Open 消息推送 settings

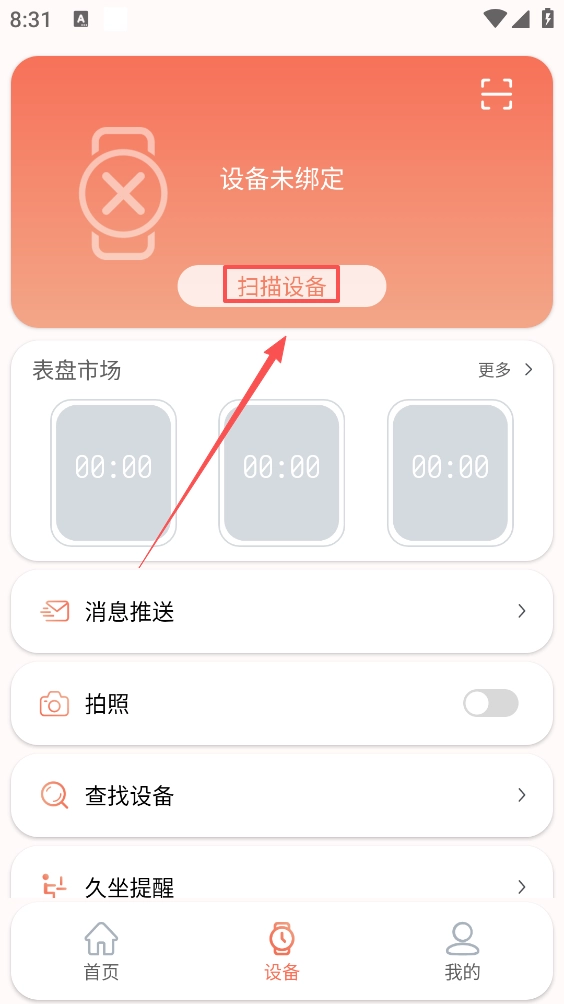[x=282, y=611]
